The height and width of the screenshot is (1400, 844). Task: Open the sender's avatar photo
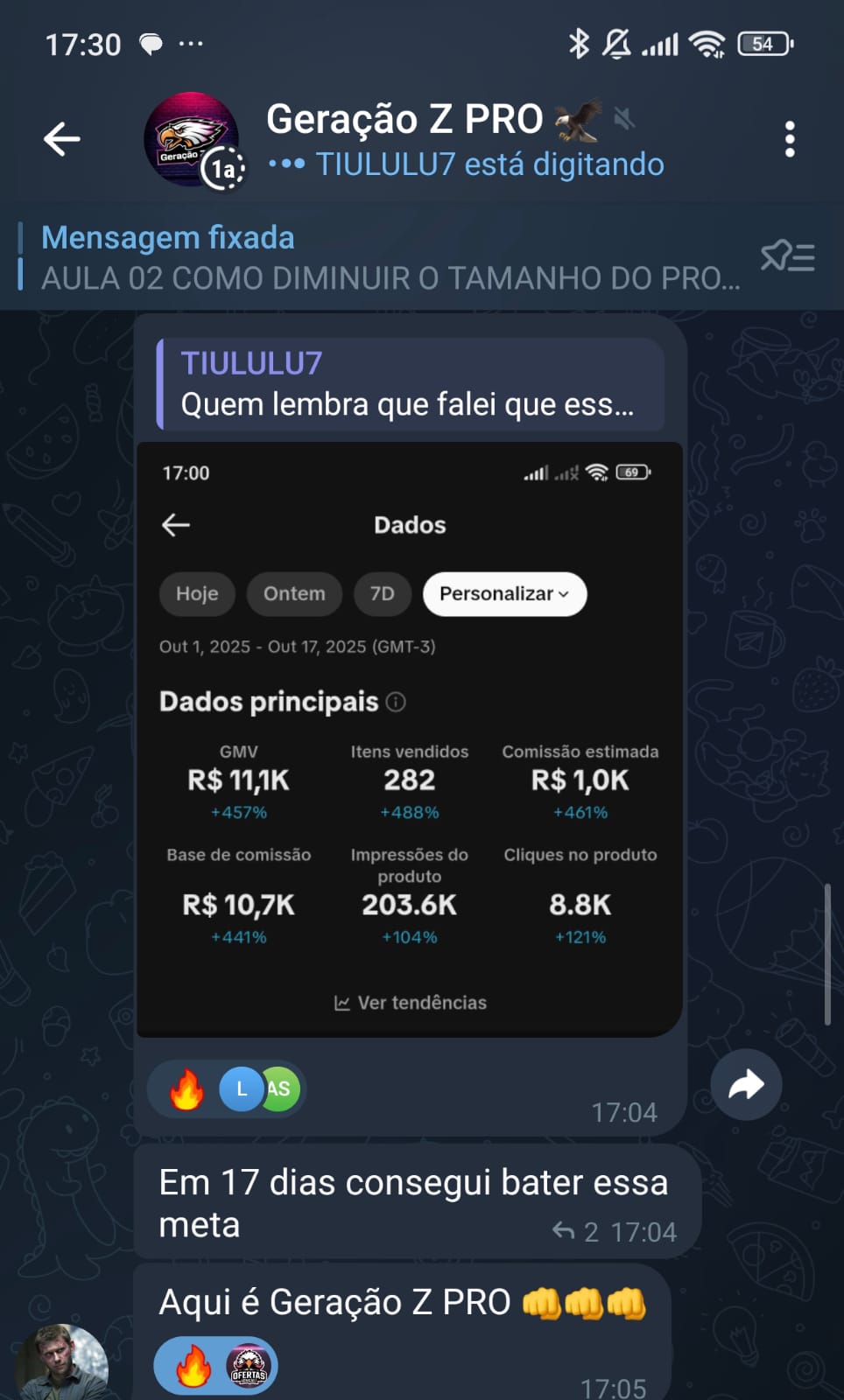pos(63,1363)
